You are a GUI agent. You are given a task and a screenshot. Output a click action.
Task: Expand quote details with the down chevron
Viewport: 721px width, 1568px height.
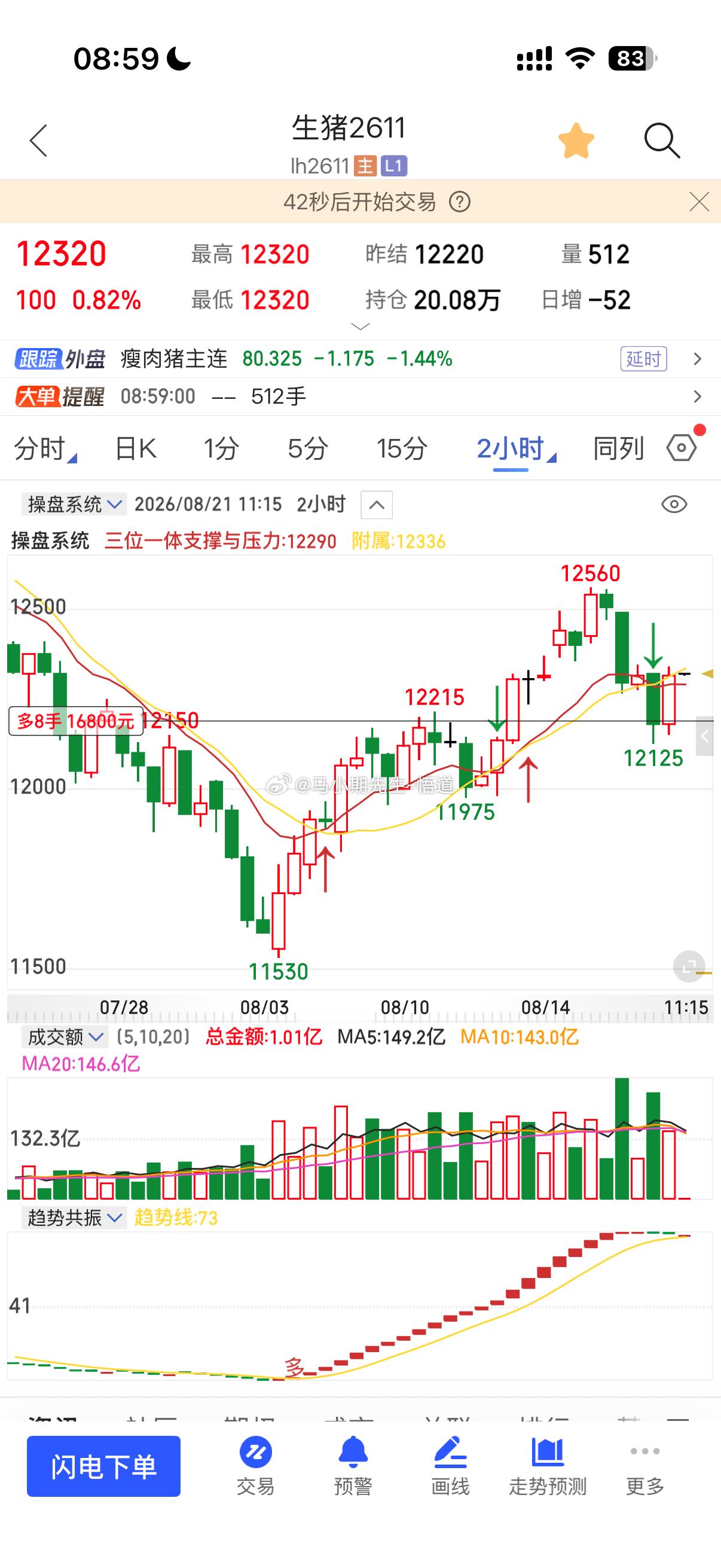(x=361, y=327)
